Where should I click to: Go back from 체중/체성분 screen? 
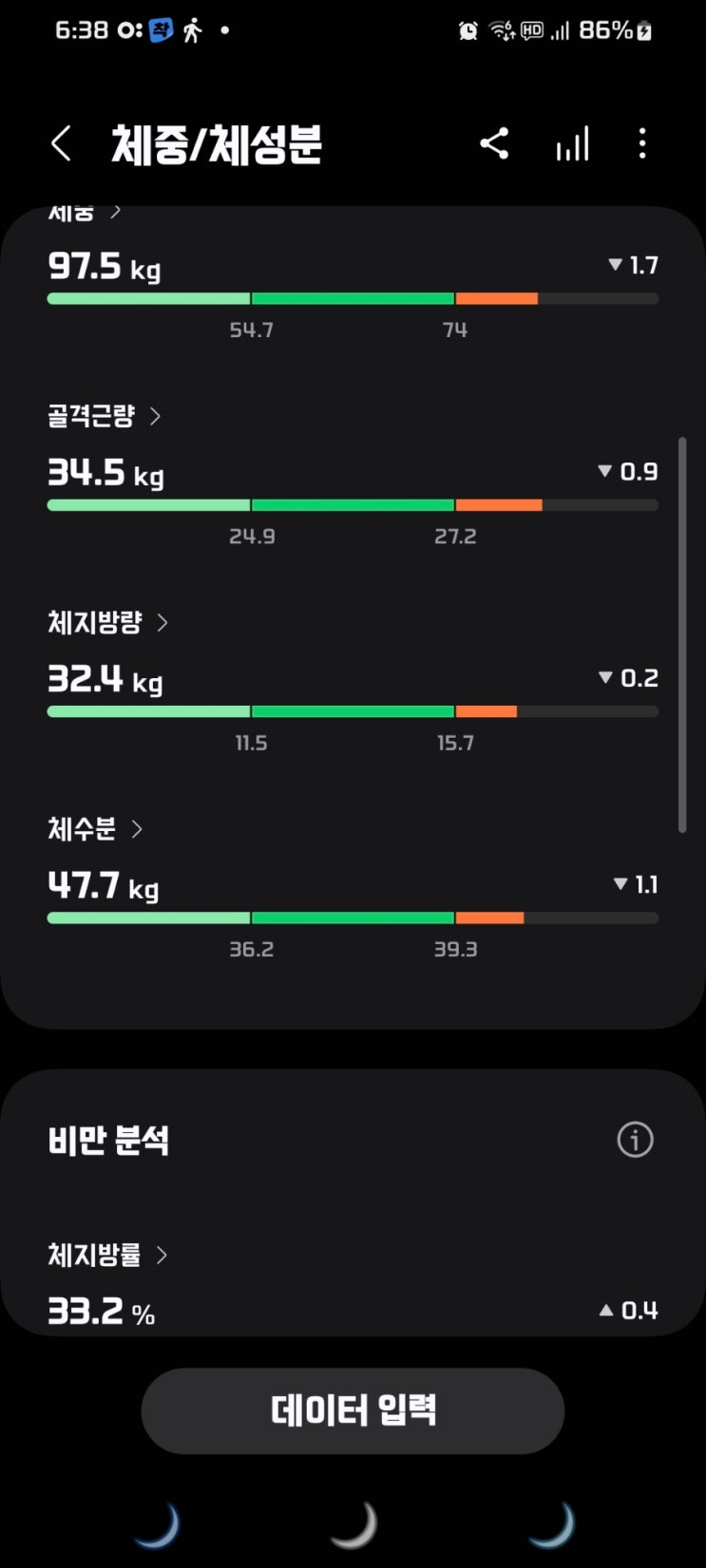coord(61,144)
